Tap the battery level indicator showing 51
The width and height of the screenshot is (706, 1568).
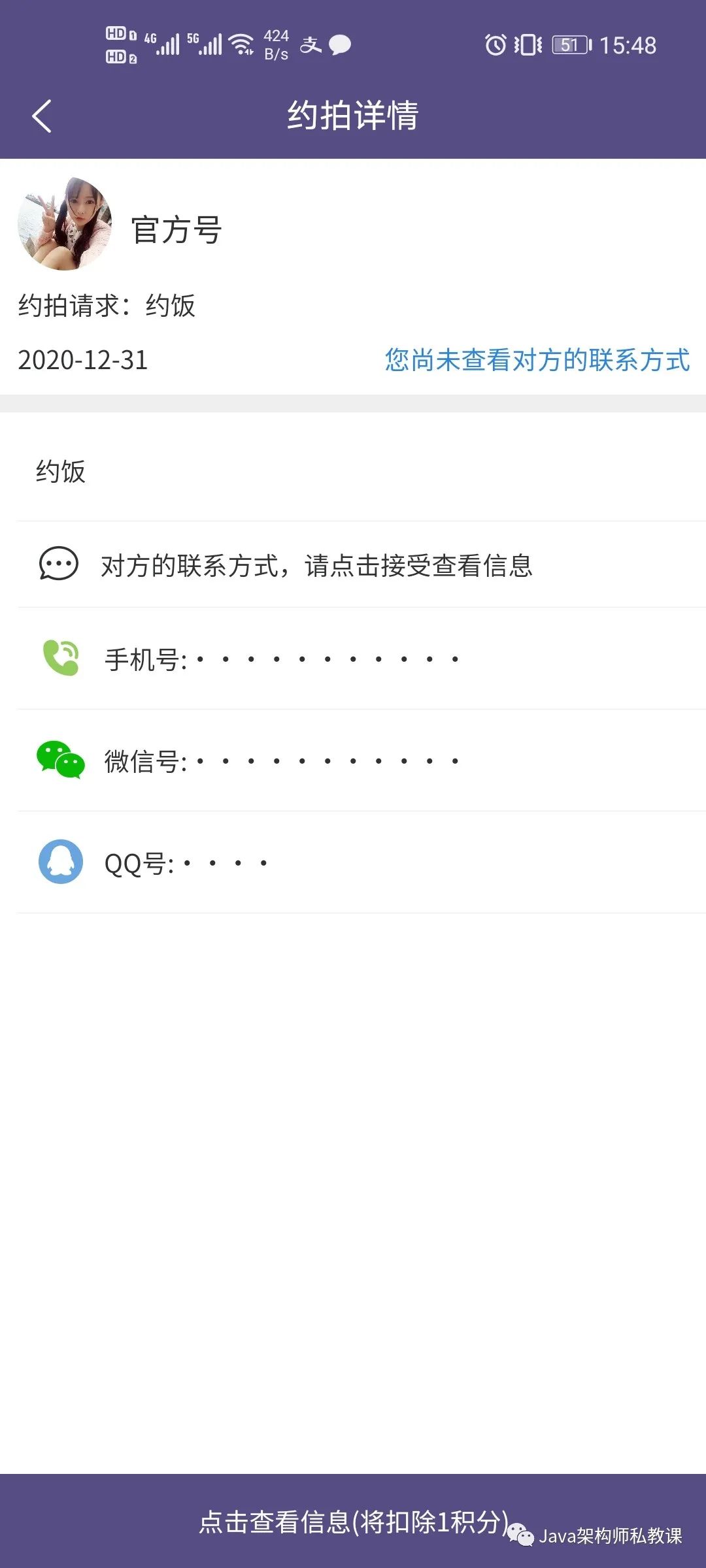tap(569, 46)
